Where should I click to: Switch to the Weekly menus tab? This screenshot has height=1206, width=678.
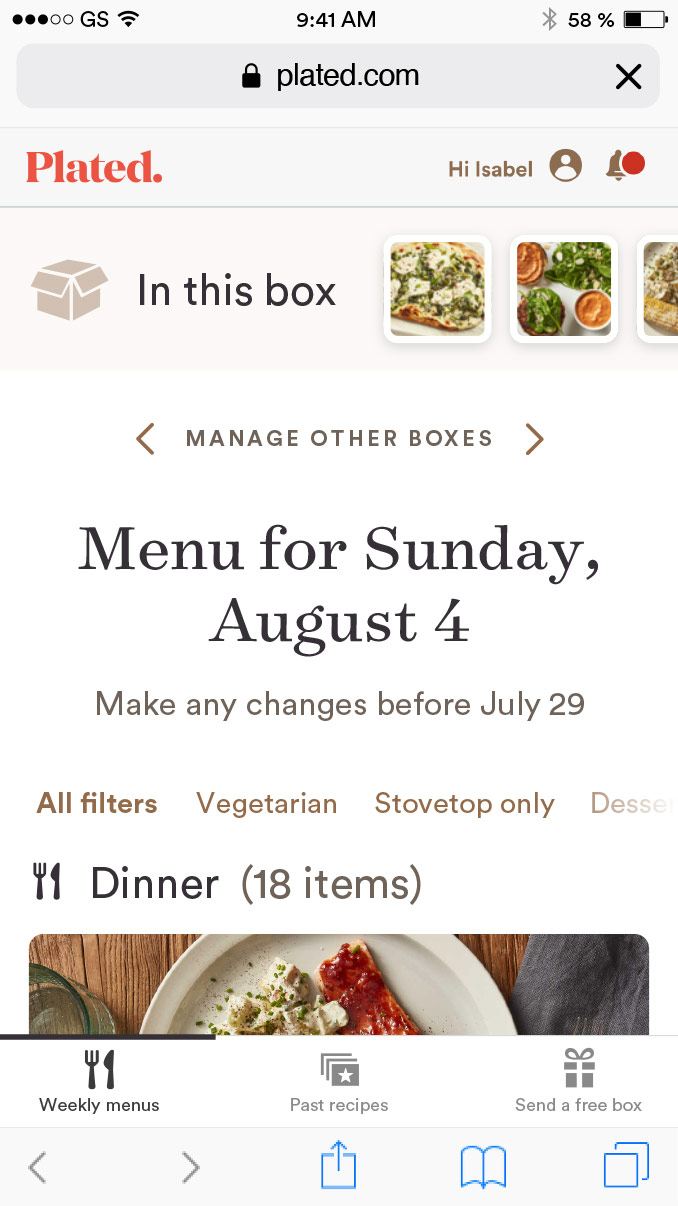click(99, 1082)
